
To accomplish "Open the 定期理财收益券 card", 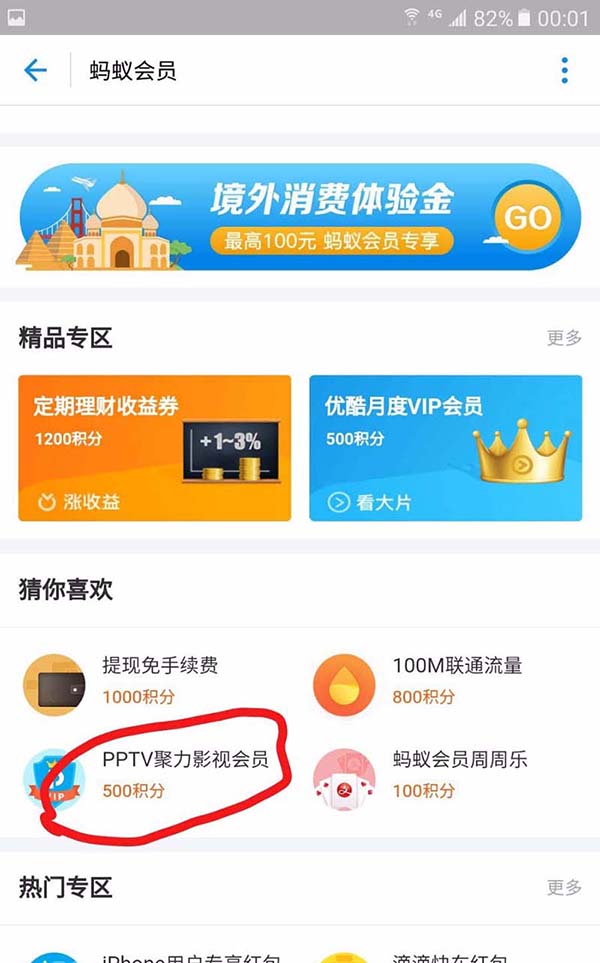I will click(155, 448).
